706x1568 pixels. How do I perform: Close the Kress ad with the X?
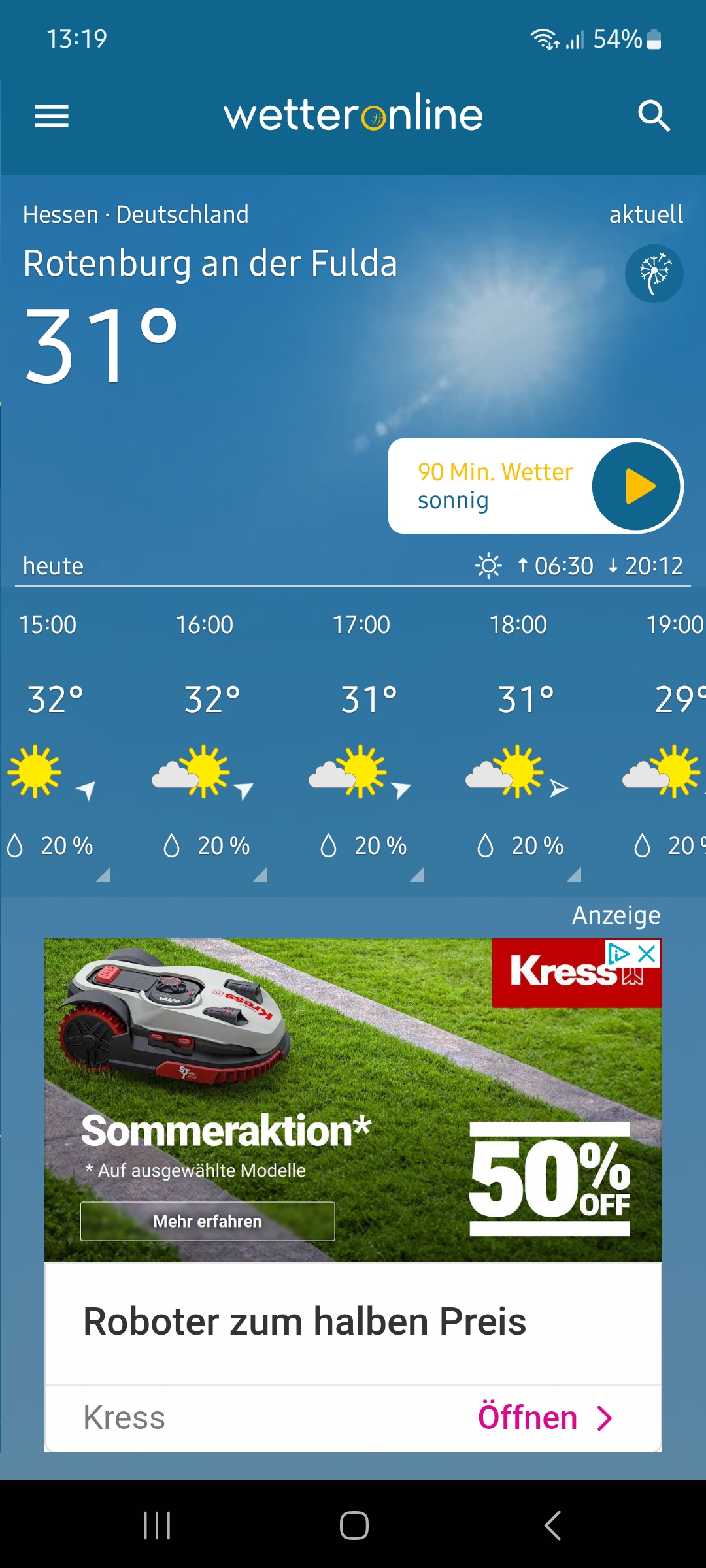tap(647, 954)
